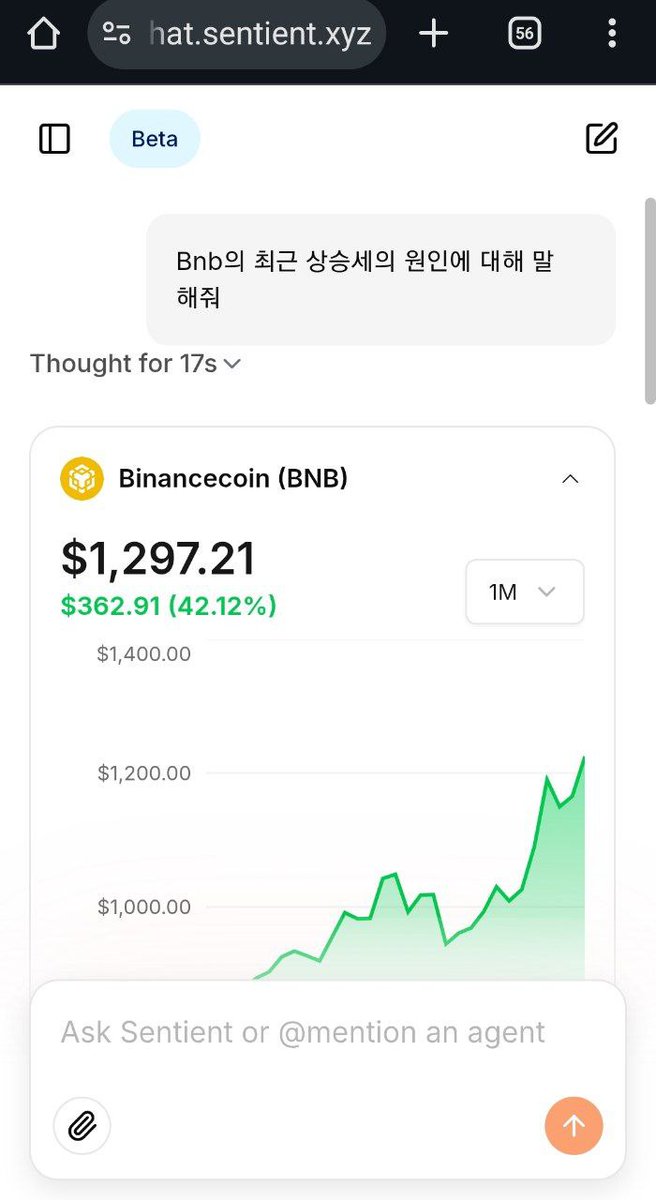Send the message with the arrow button

click(x=574, y=1126)
